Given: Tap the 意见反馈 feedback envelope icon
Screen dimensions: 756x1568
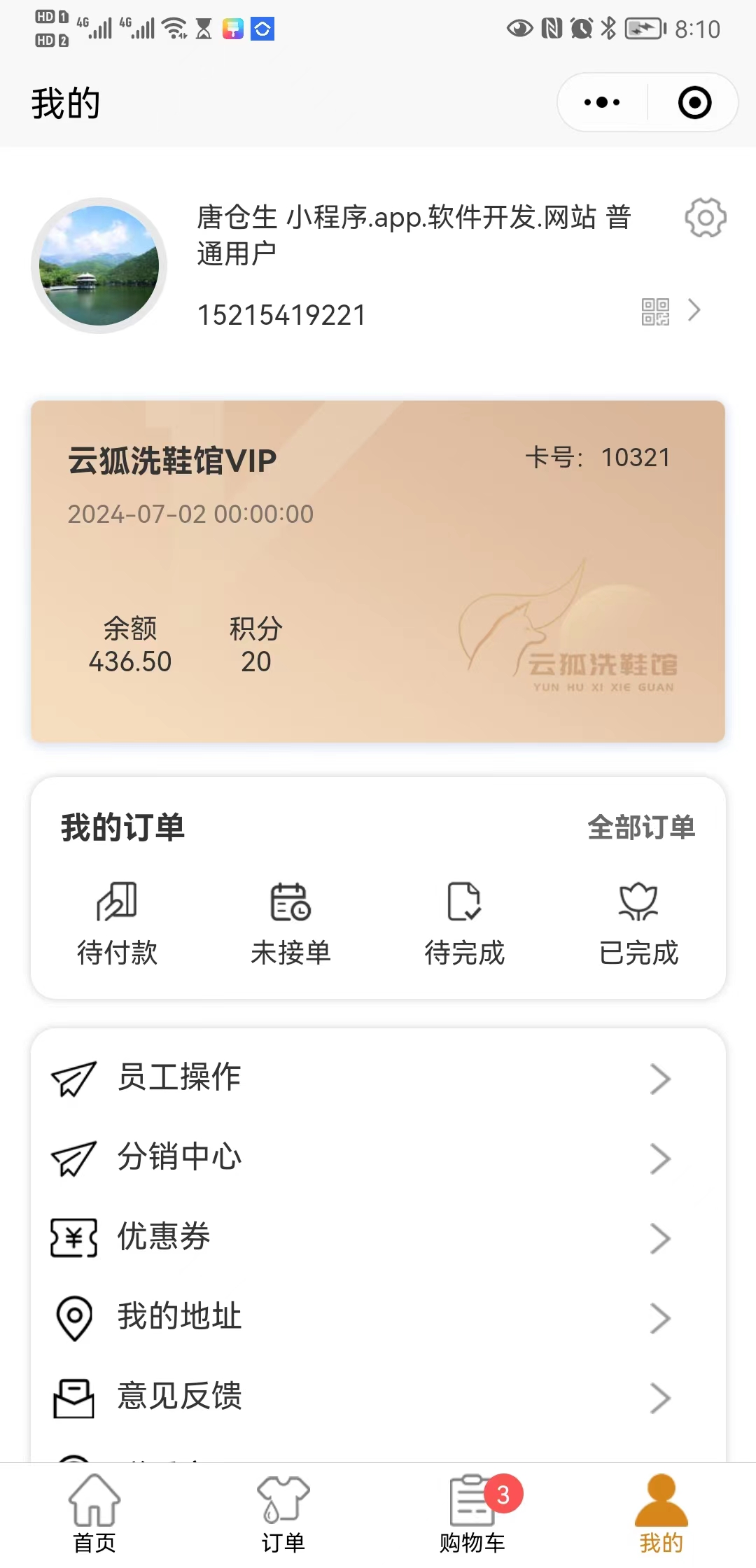Looking at the screenshot, I should (x=73, y=1396).
